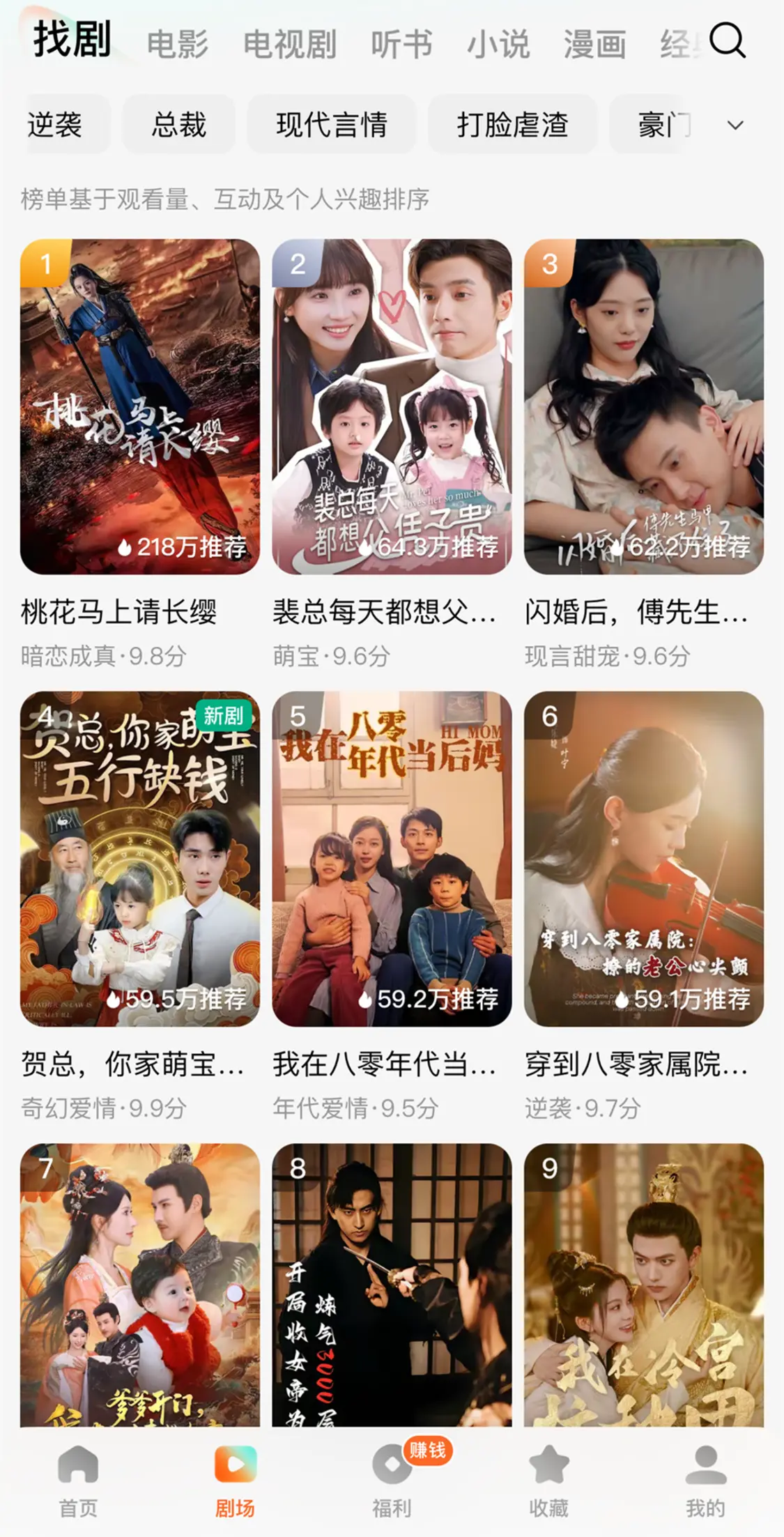Open the search icon
784x1537 pixels.
[x=727, y=41]
